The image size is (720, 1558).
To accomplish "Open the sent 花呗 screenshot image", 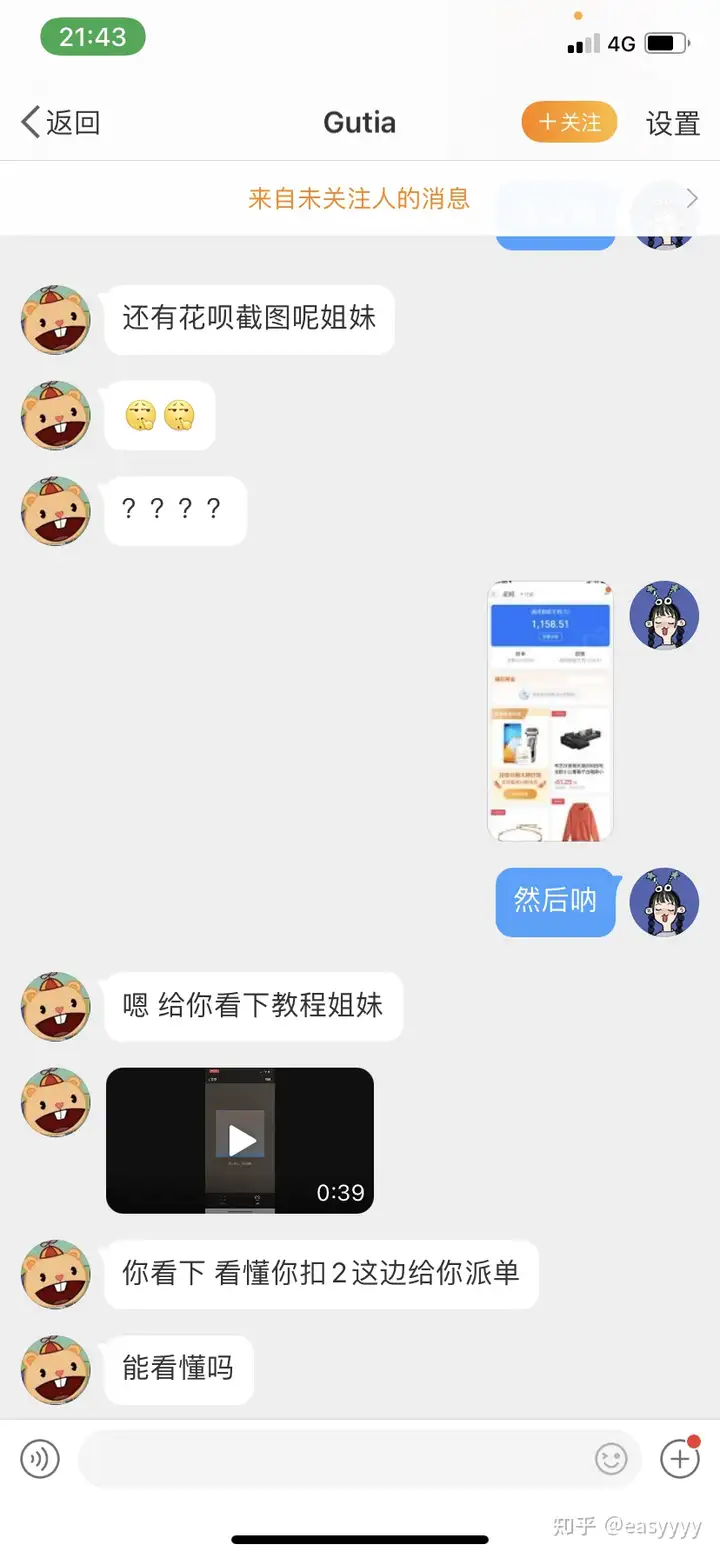I will (x=550, y=711).
